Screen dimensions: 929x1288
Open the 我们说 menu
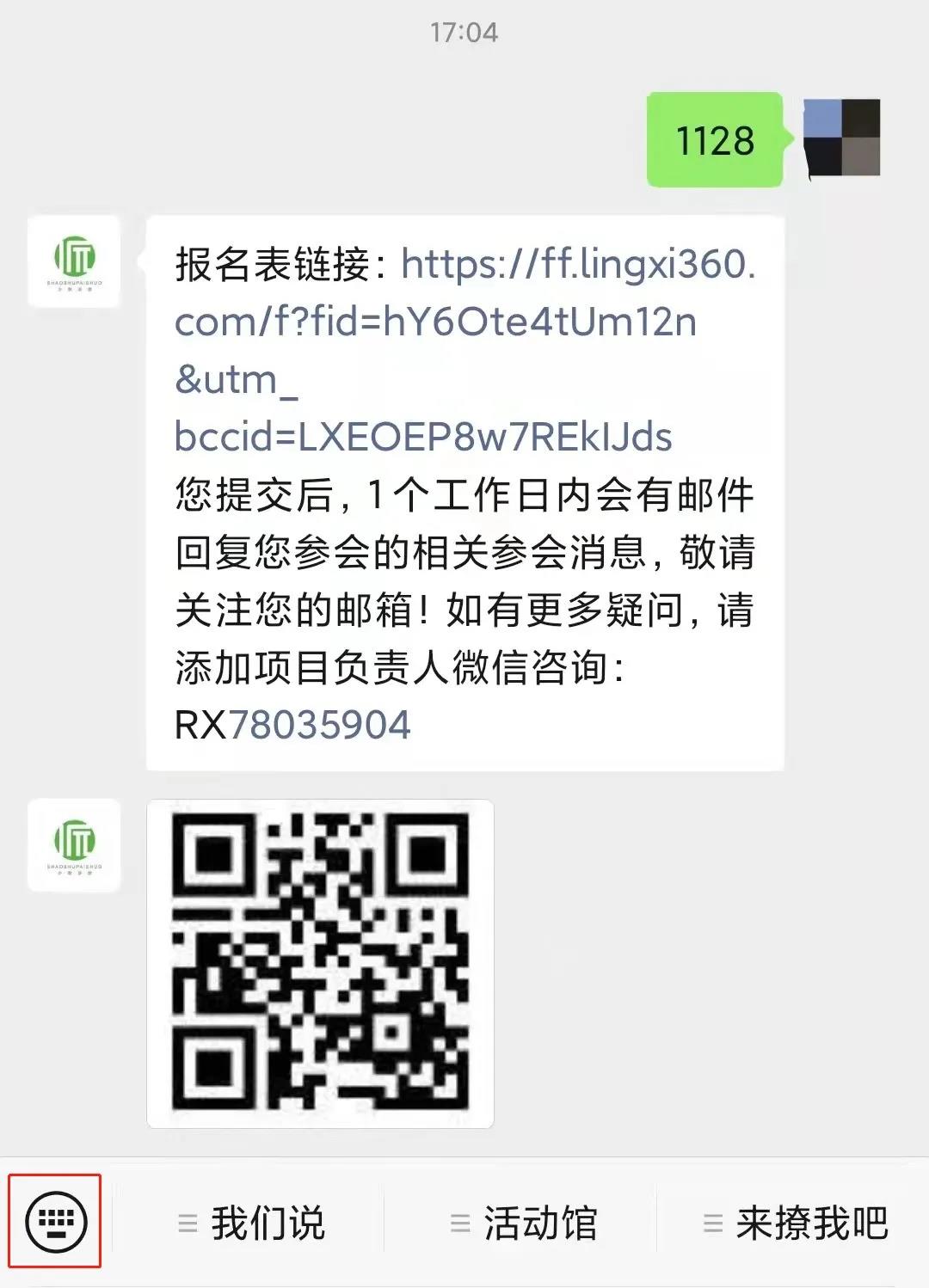tap(250, 1223)
